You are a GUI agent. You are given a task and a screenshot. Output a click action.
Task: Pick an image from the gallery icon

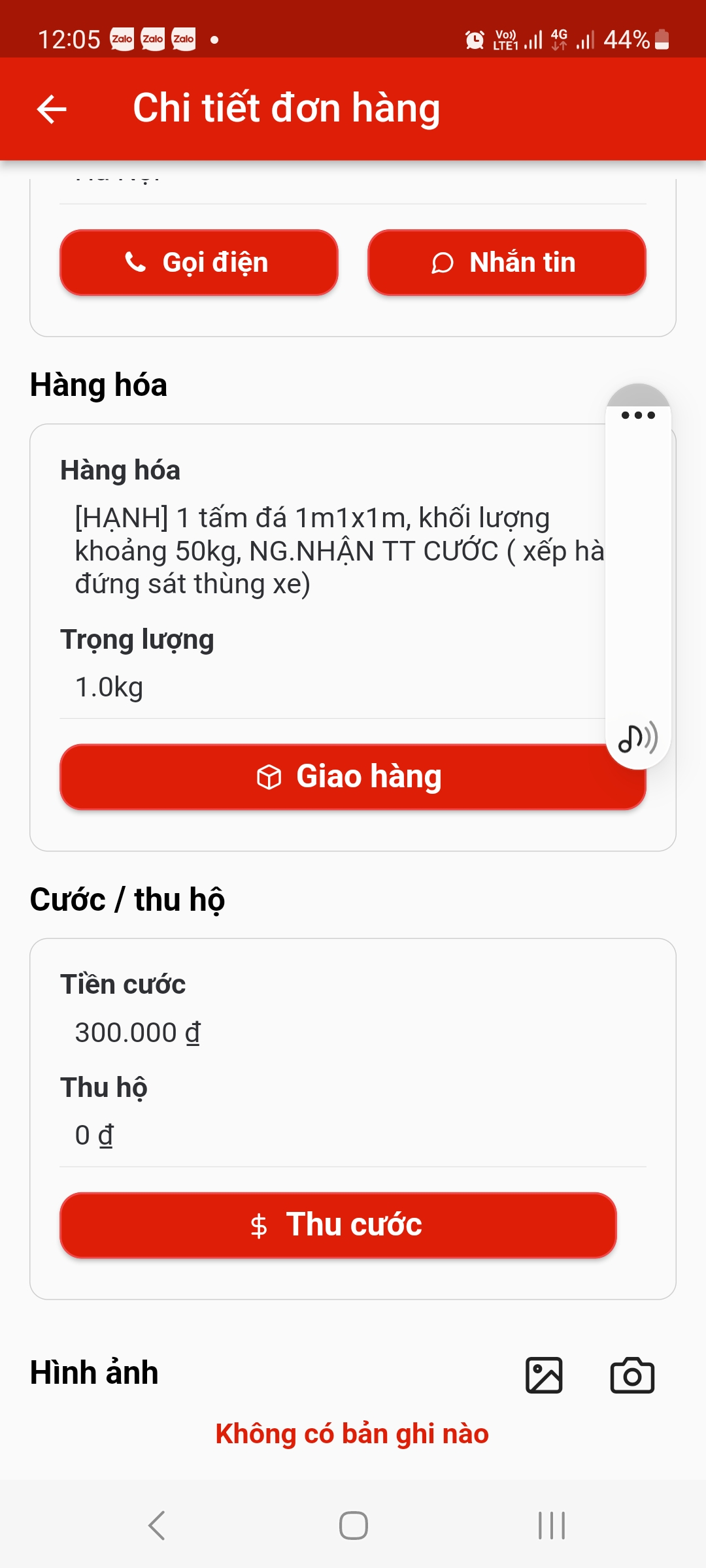[x=544, y=1375]
